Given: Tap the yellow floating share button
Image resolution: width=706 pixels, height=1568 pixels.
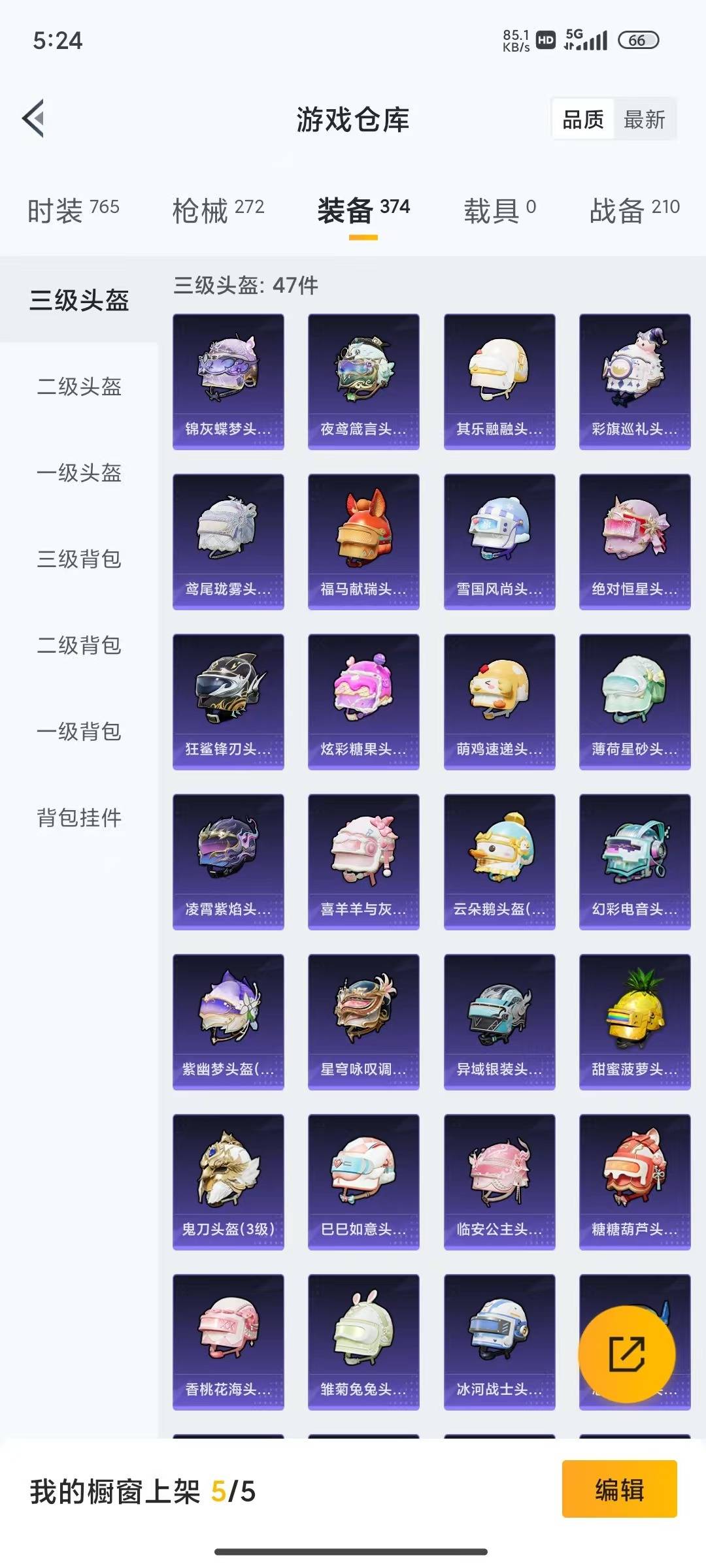Looking at the screenshot, I should 626,1354.
